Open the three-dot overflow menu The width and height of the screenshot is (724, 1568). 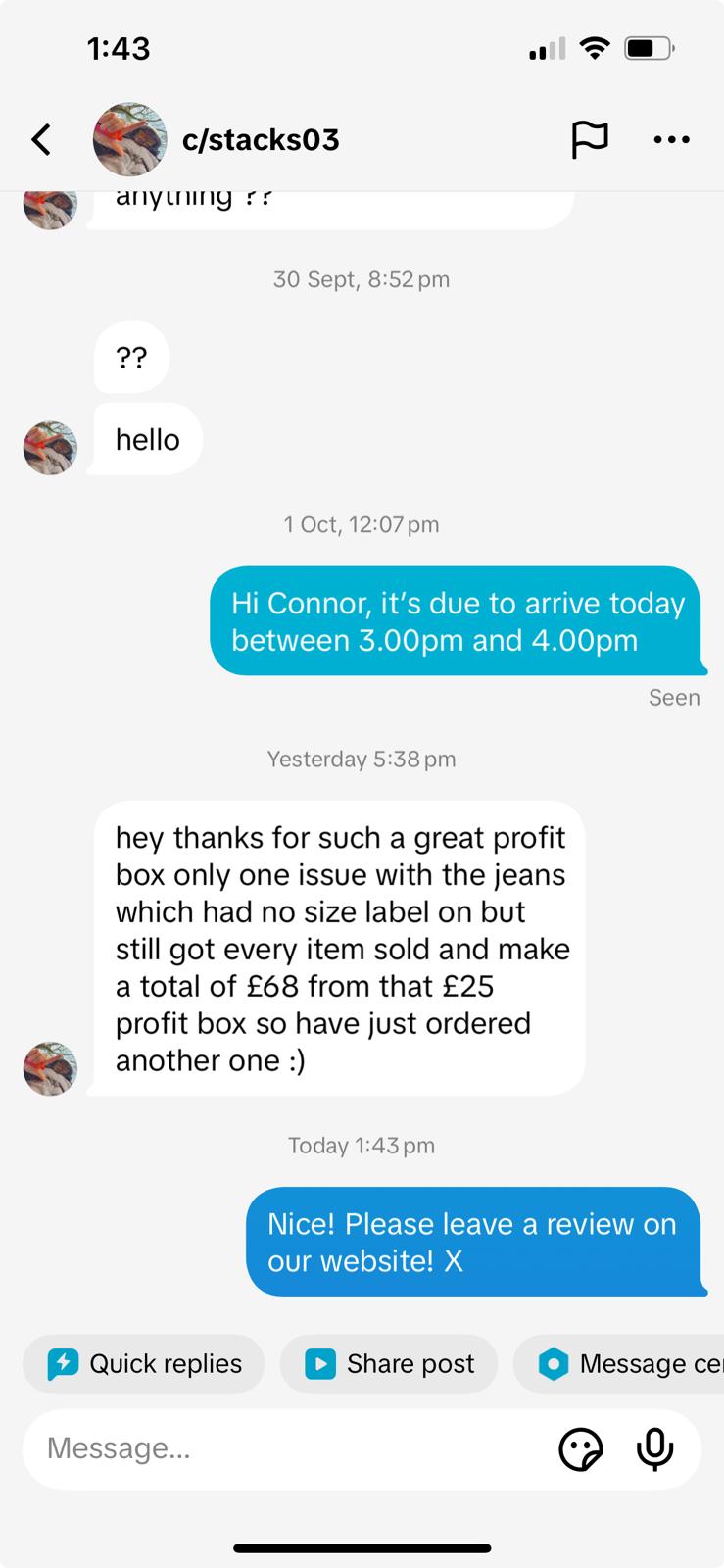pyautogui.click(x=671, y=140)
